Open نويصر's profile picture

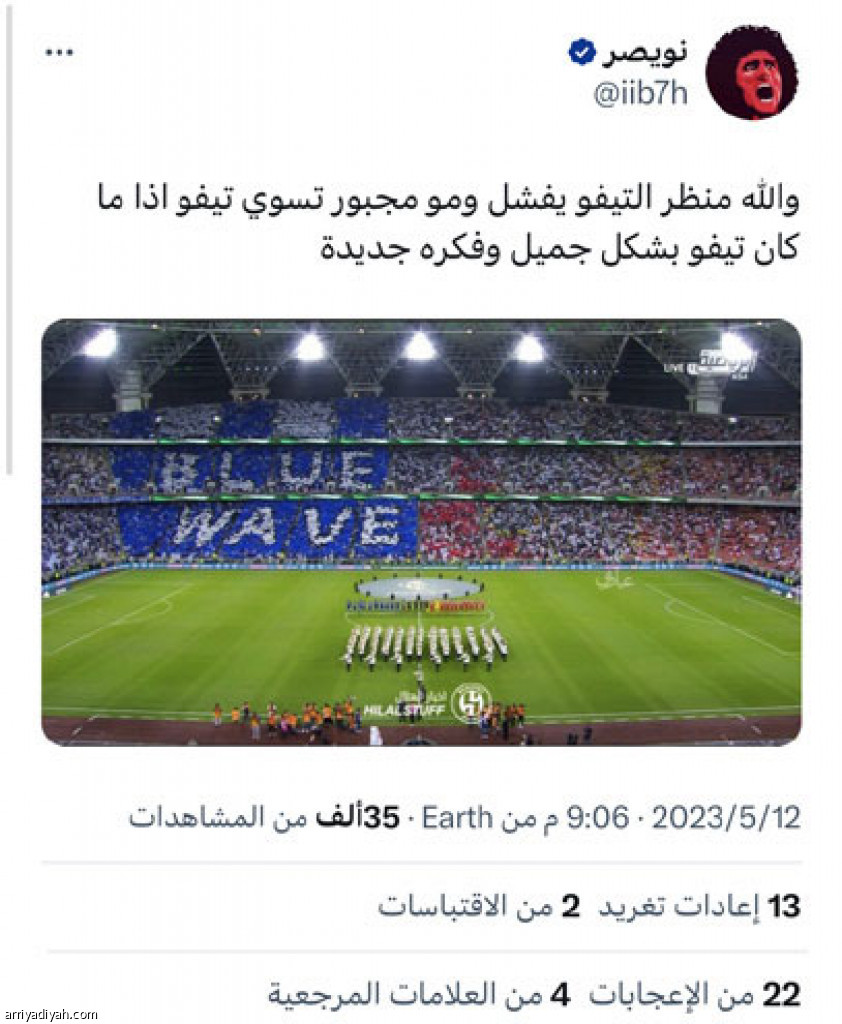[751, 73]
